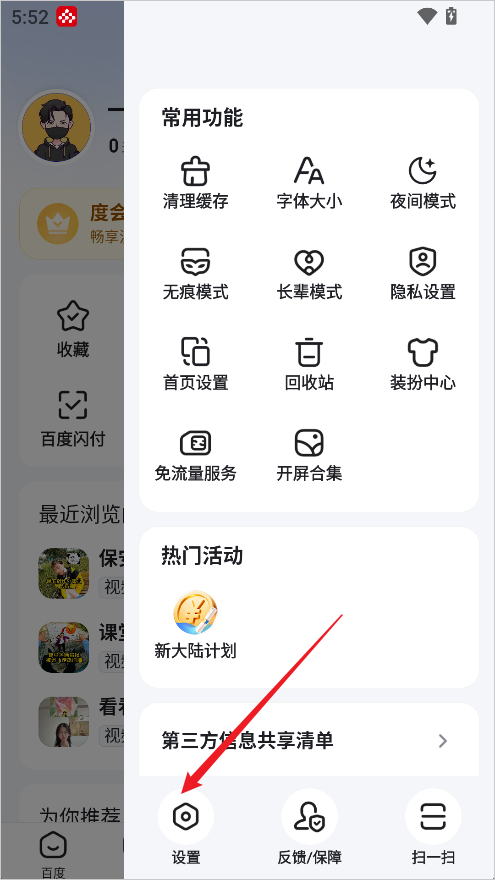495x880 pixels.
Task: Open 反馈/保障 feedback and protection
Action: pos(309,827)
